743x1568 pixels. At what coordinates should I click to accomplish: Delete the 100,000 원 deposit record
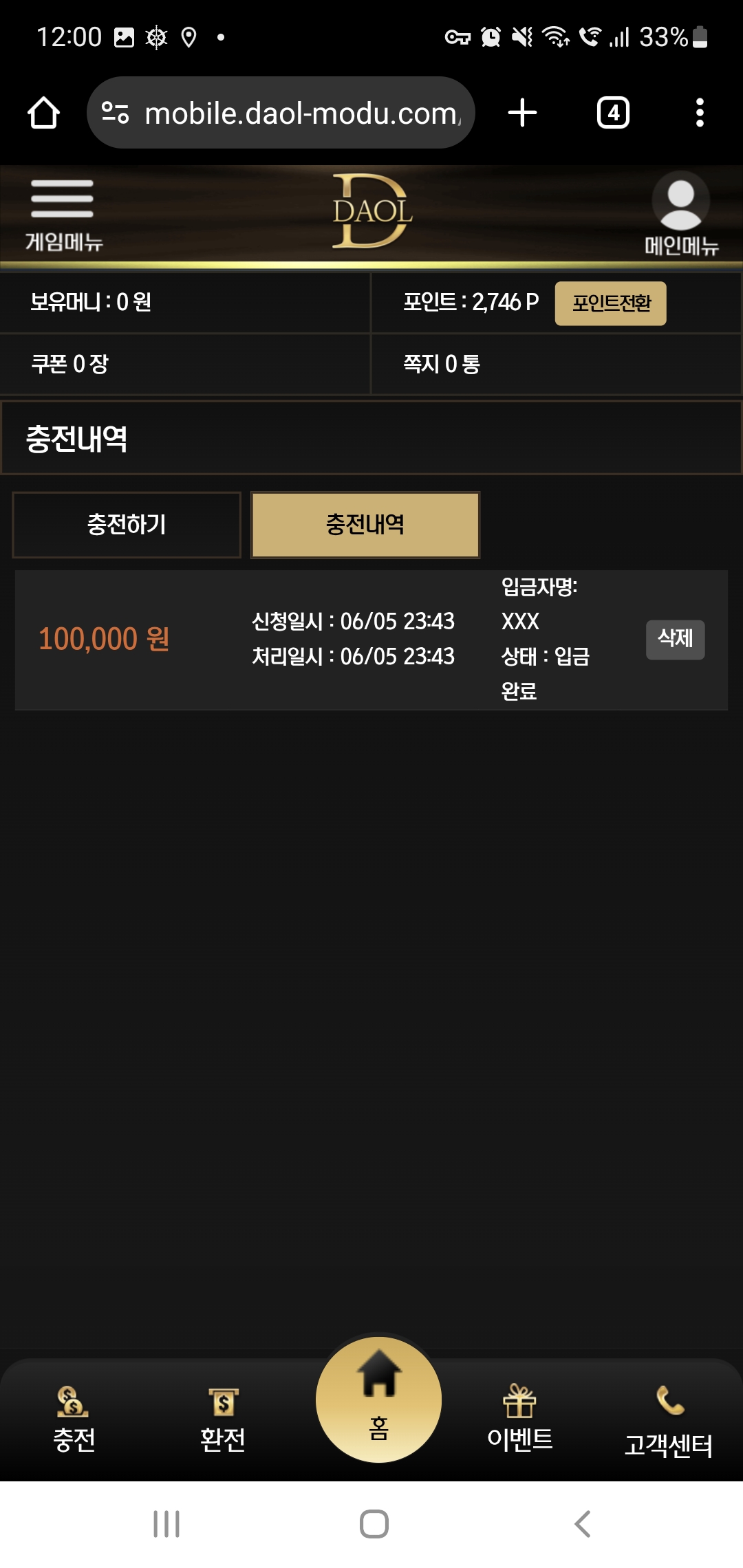pyautogui.click(x=675, y=640)
